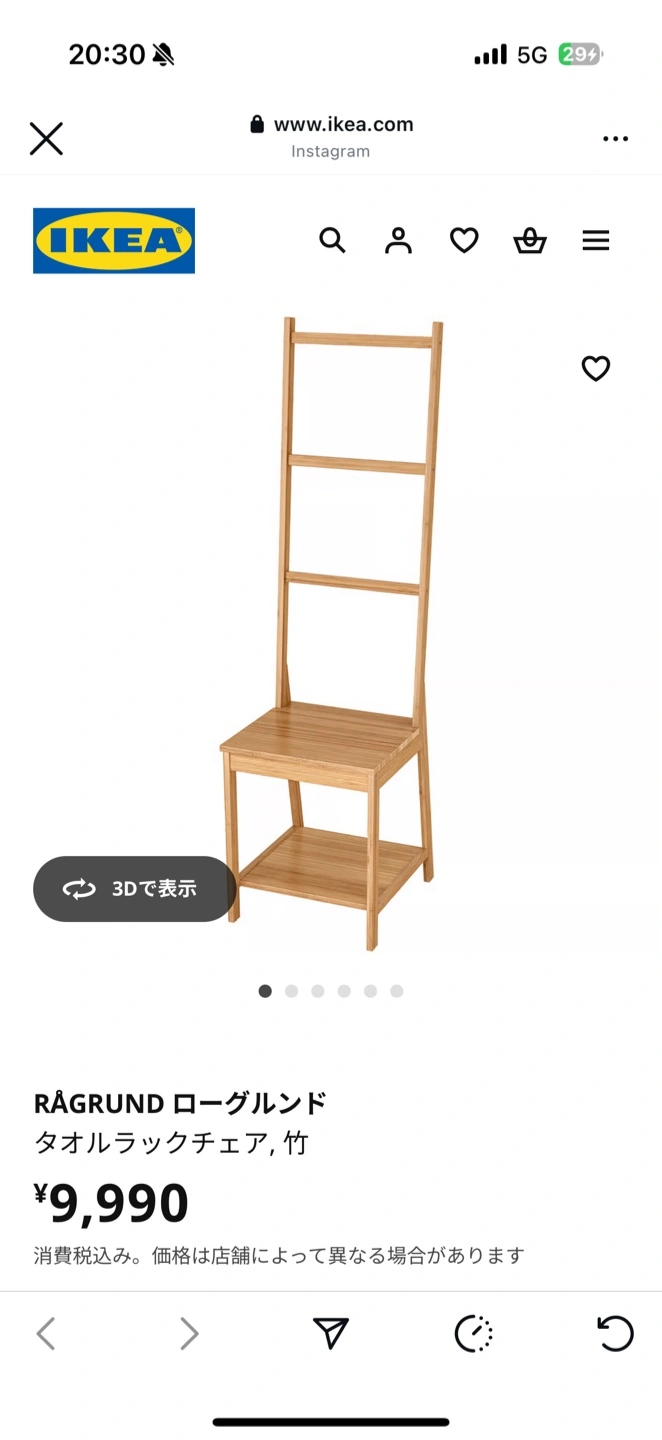View the product in 3D
Viewport: 662px width, 1440px height.
(134, 889)
